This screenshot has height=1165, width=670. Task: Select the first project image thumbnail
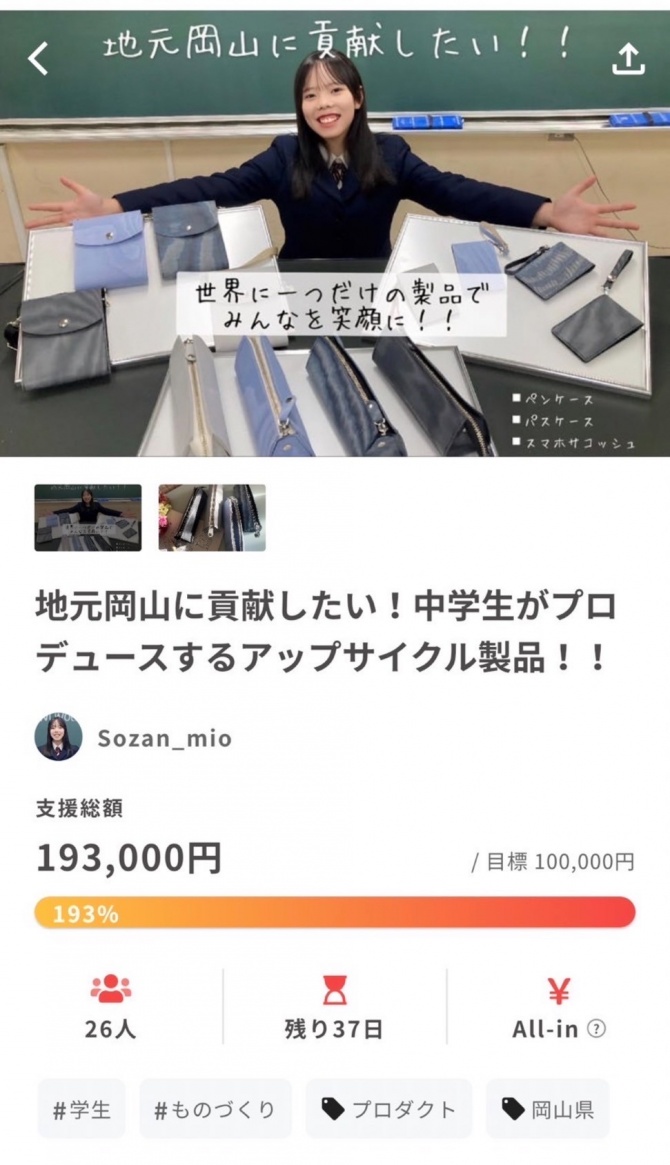pos(88,518)
